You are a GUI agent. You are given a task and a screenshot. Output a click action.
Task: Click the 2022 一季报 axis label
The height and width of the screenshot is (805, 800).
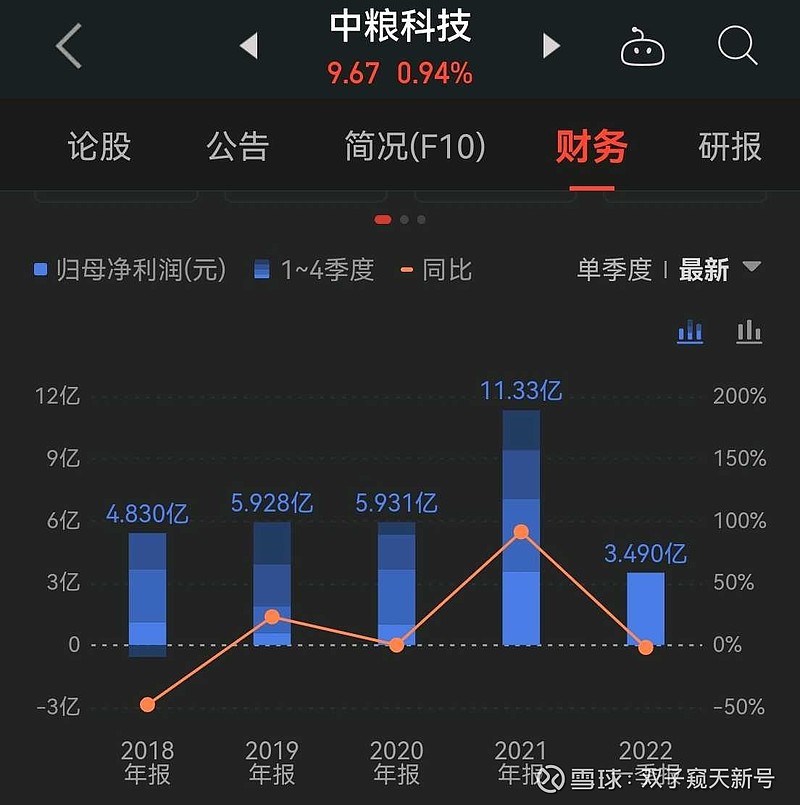[647, 761]
